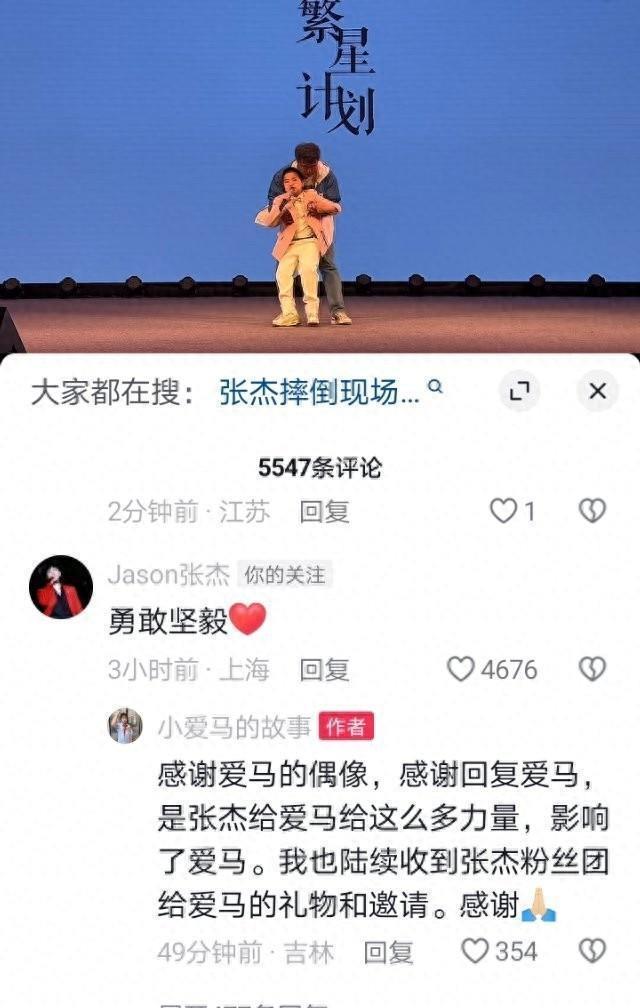Image resolution: width=640 pixels, height=1008 pixels.
Task: Dislike Jason张杰's comment
Action: [x=592, y=669]
